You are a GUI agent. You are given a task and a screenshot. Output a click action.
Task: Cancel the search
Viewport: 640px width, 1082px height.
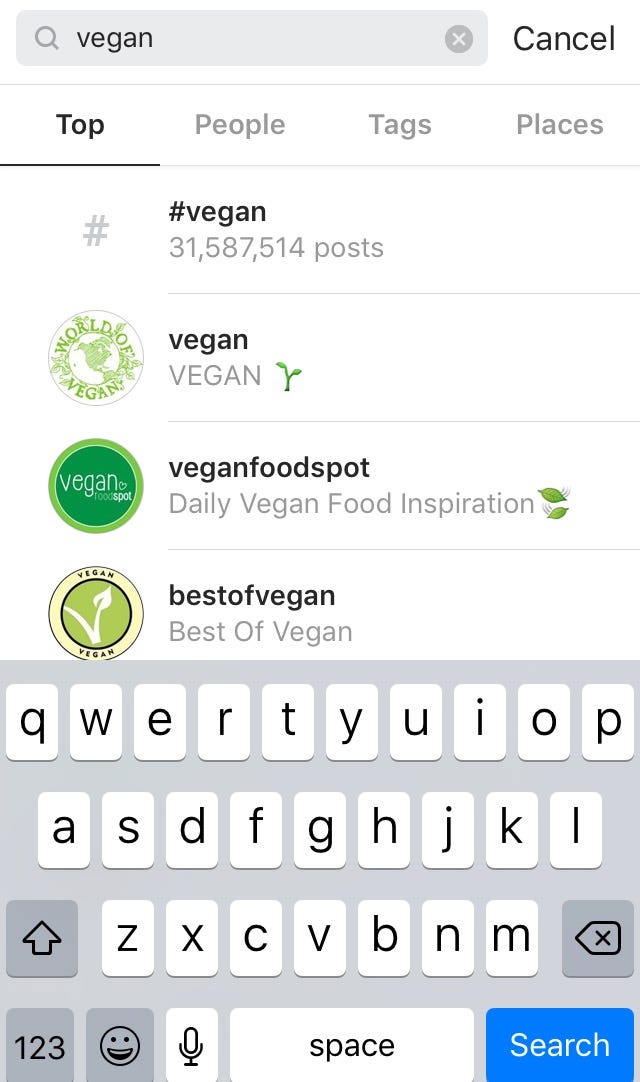point(563,39)
